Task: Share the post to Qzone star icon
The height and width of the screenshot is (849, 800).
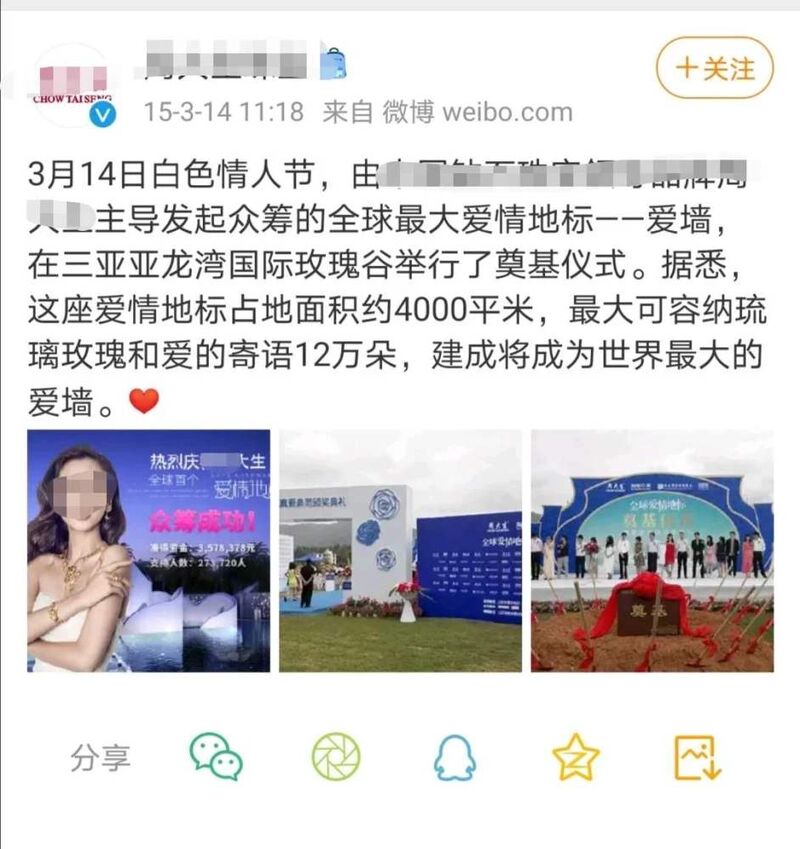Action: point(576,757)
